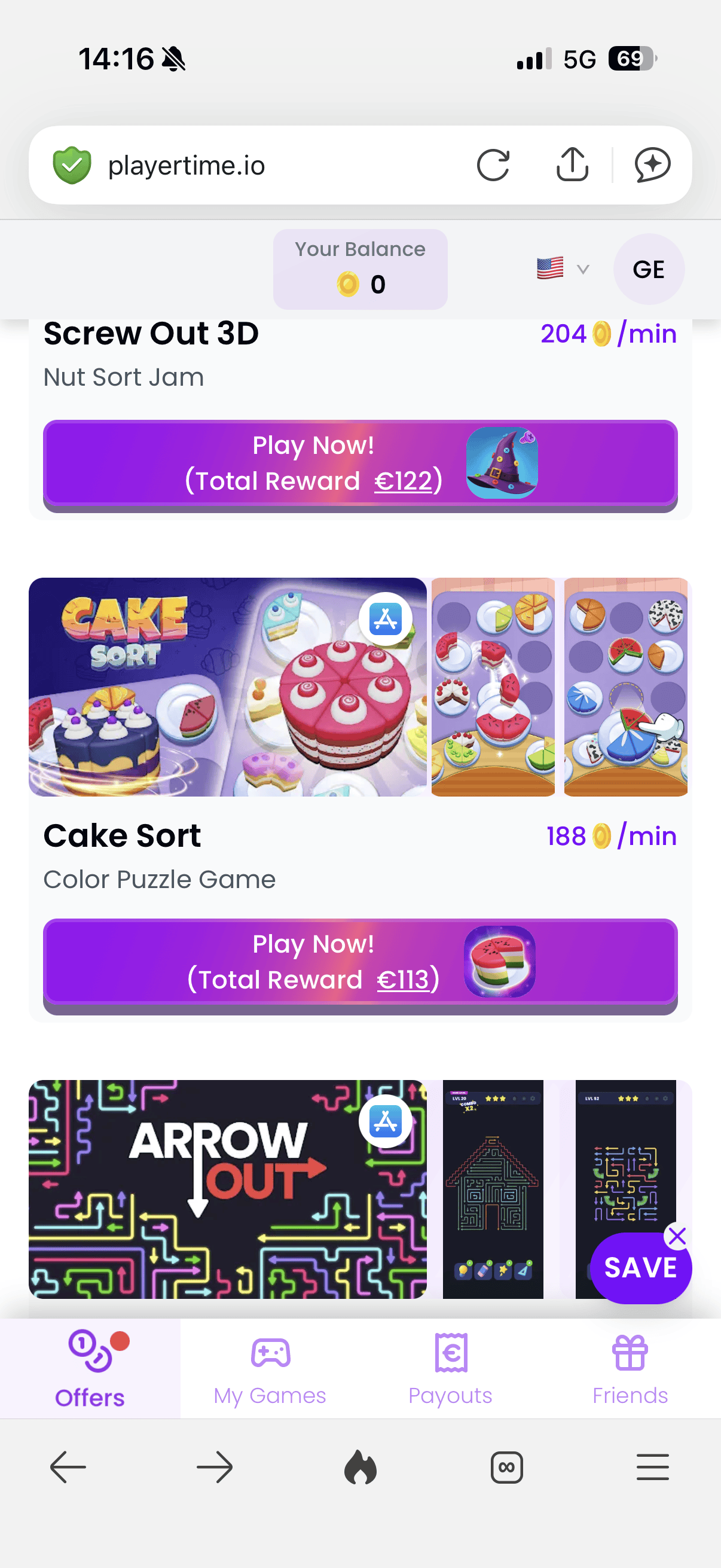Switch to the Payouts tab

450,1368
